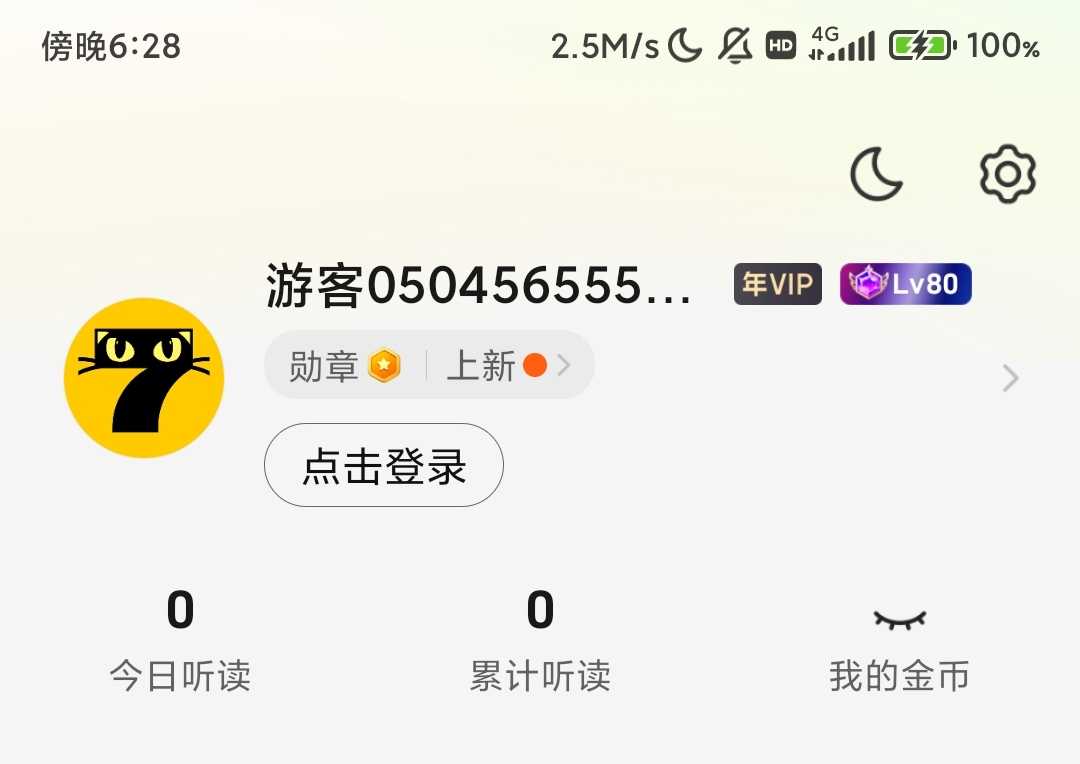This screenshot has height=764, width=1080.
Task: Tap 点击登录 to log in
Action: coord(384,466)
